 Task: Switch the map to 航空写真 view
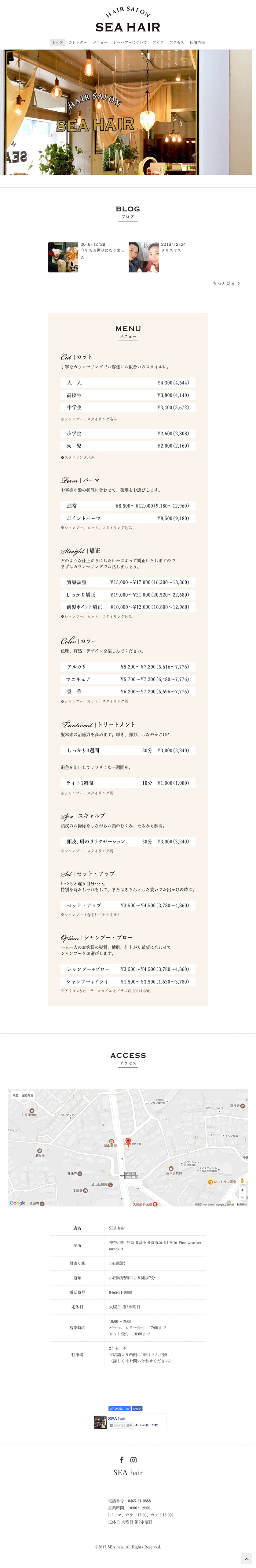pos(27,1096)
